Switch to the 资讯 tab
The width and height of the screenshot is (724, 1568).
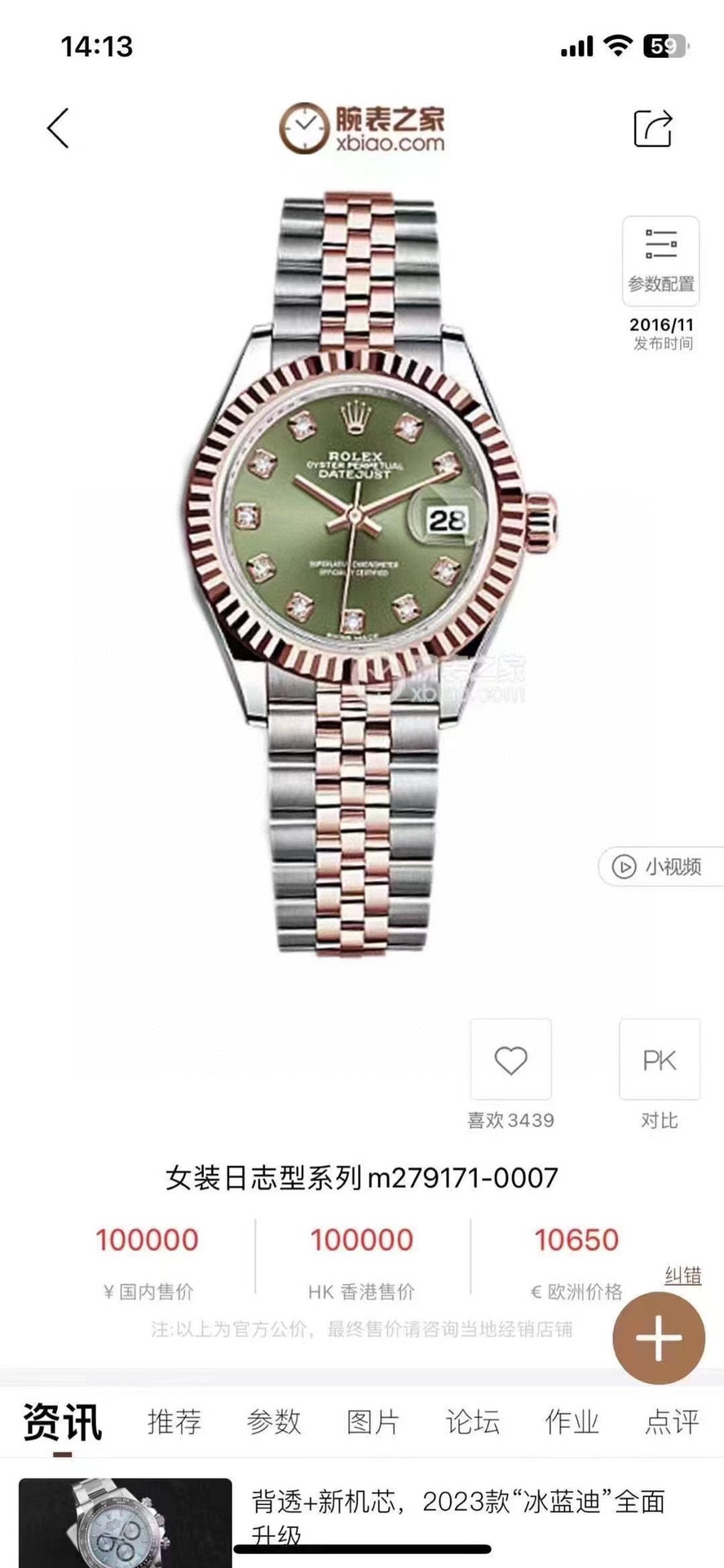[x=62, y=1421]
